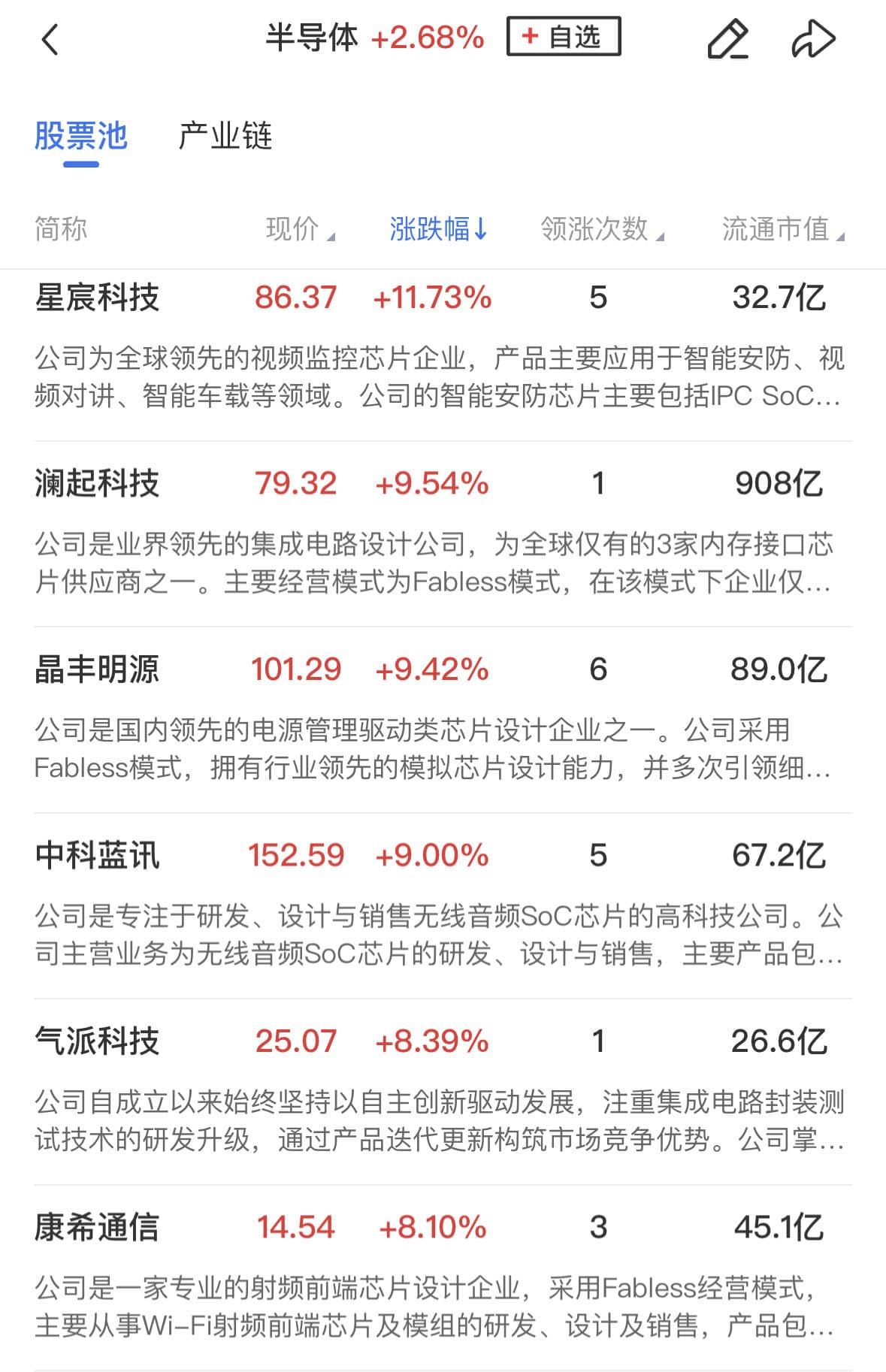Image resolution: width=886 pixels, height=1372 pixels.
Task: Toggle sorting by 涨跌幅
Action: pyautogui.click(x=438, y=228)
